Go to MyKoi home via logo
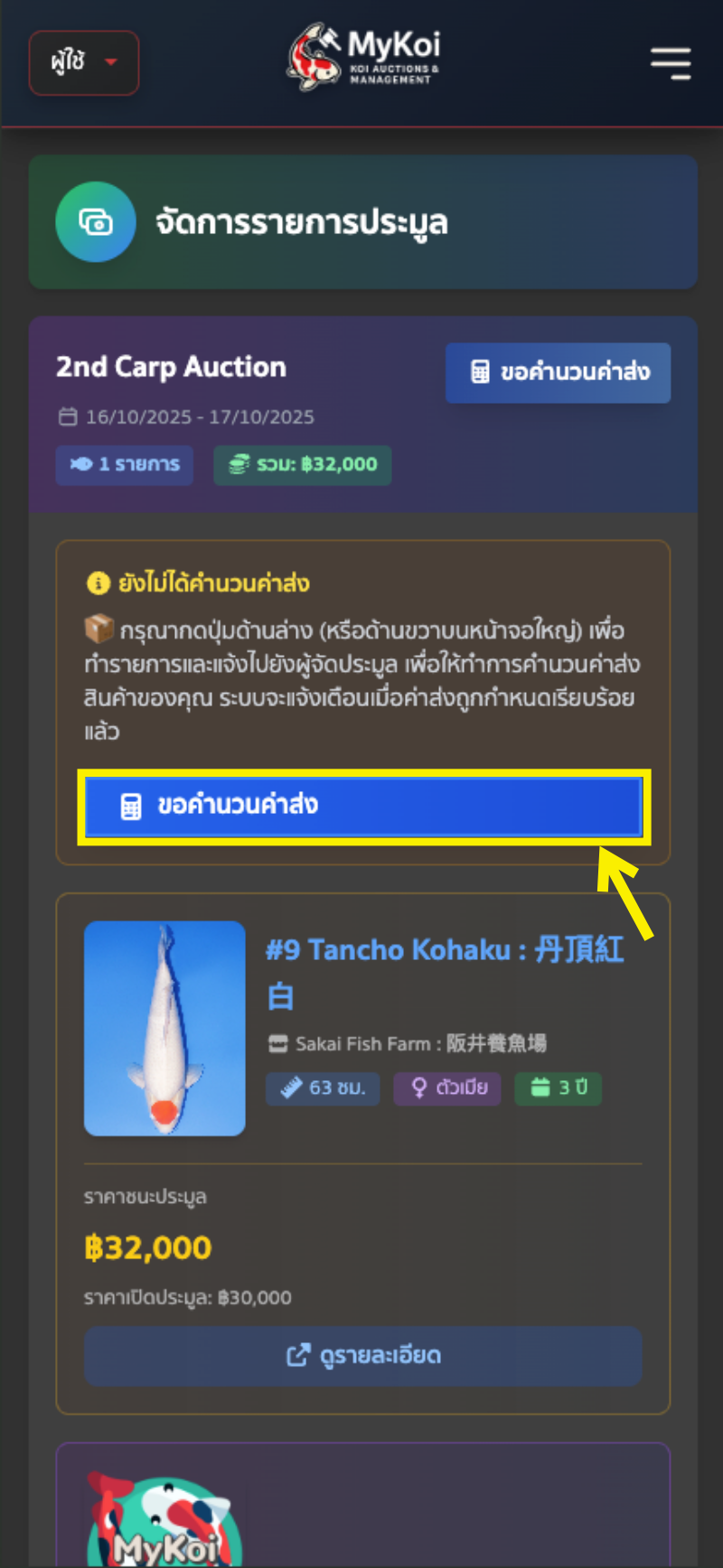The image size is (723, 1568). tap(363, 57)
